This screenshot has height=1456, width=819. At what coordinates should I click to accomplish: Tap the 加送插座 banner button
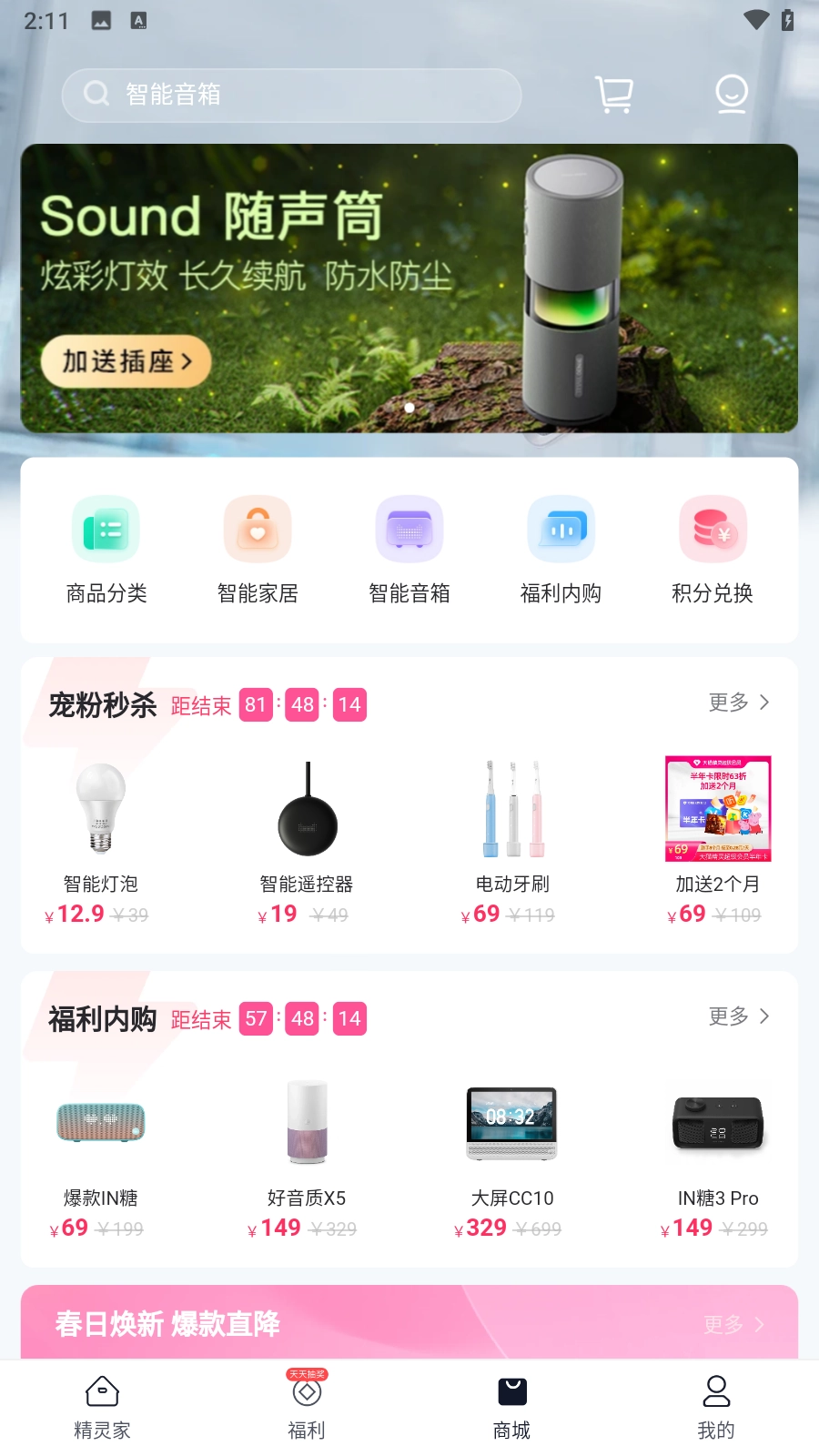point(127,361)
